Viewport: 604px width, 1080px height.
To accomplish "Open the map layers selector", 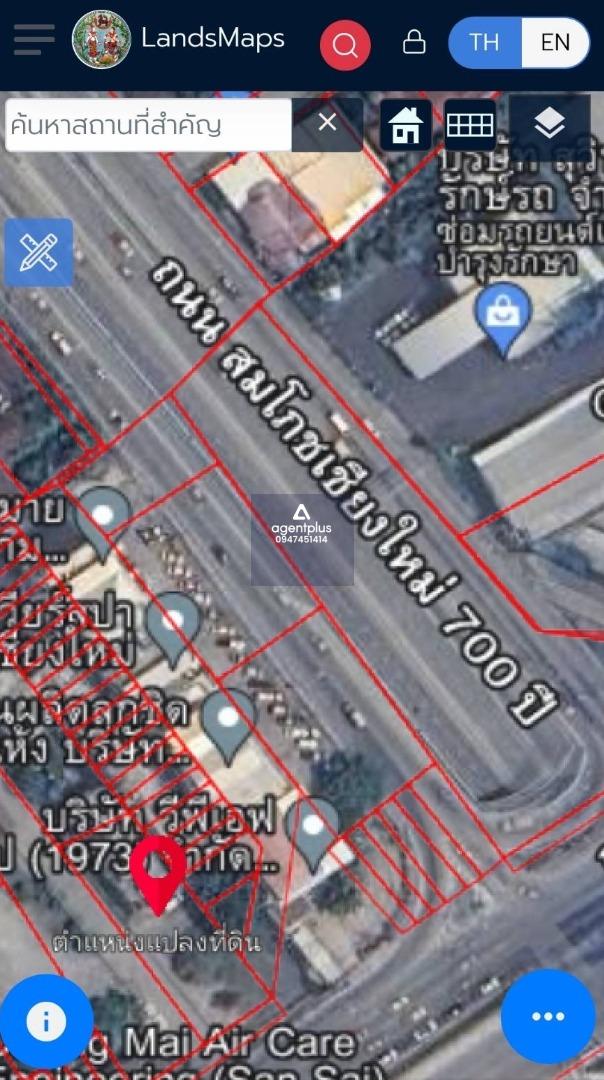I will coord(549,125).
